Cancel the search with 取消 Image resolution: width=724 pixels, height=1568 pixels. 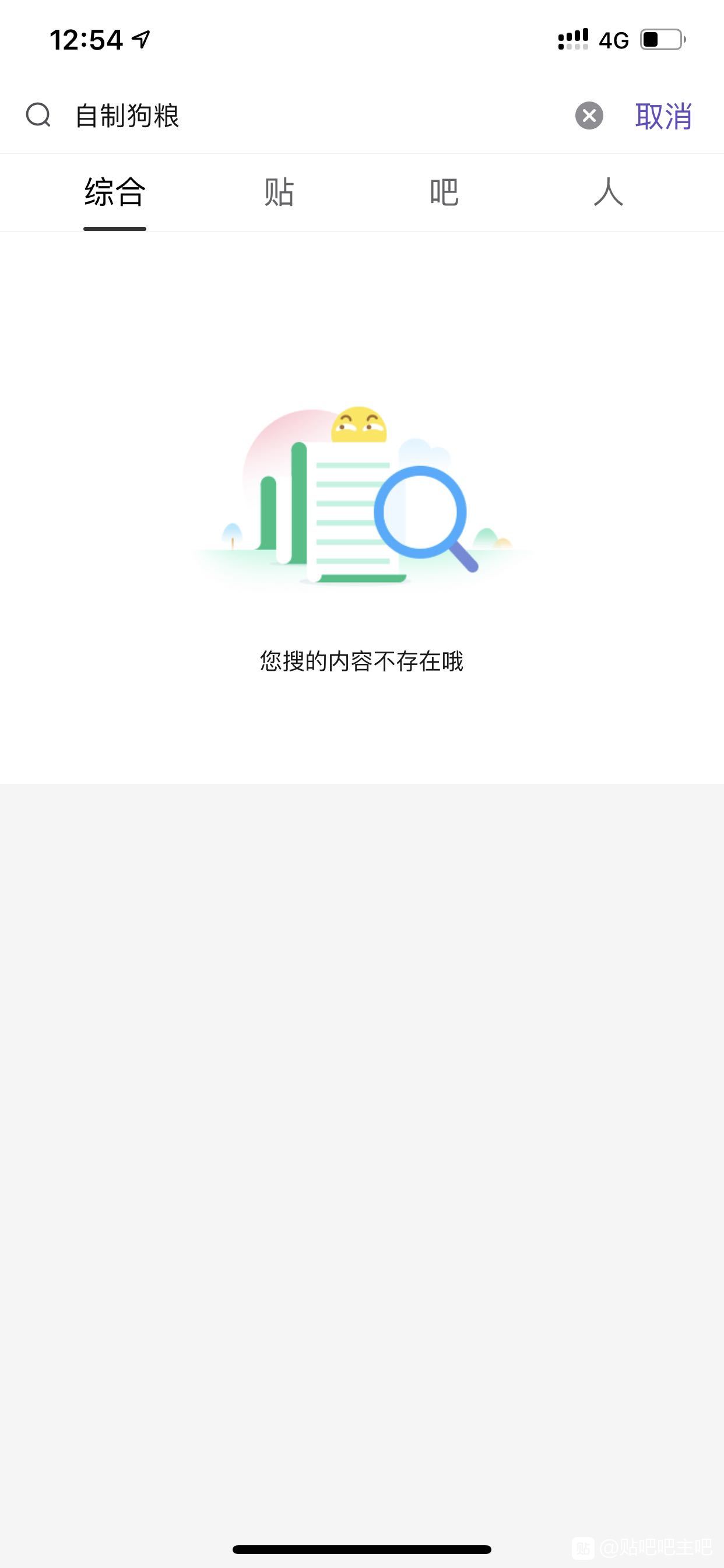[663, 116]
